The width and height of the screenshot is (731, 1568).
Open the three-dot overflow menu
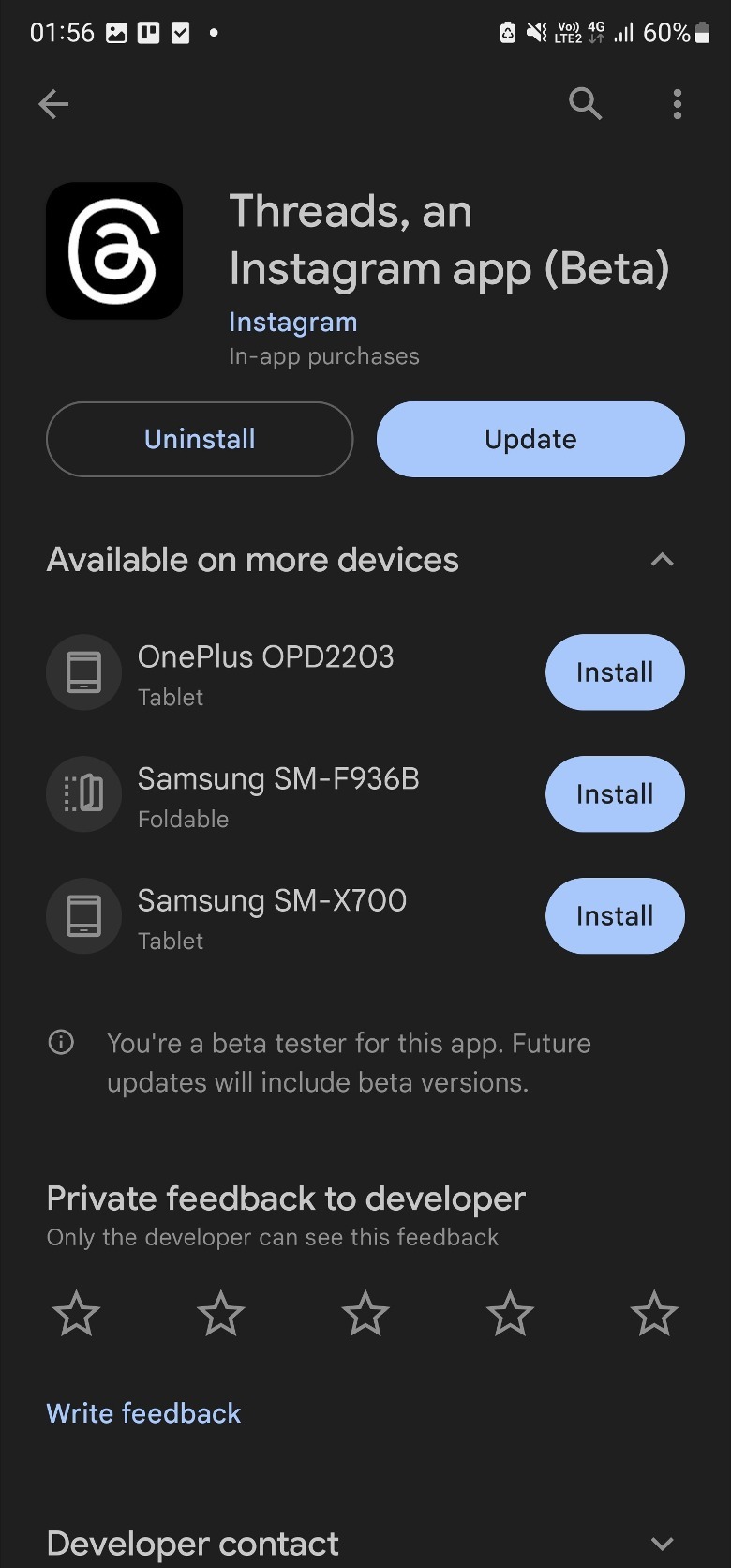pyautogui.click(x=677, y=104)
